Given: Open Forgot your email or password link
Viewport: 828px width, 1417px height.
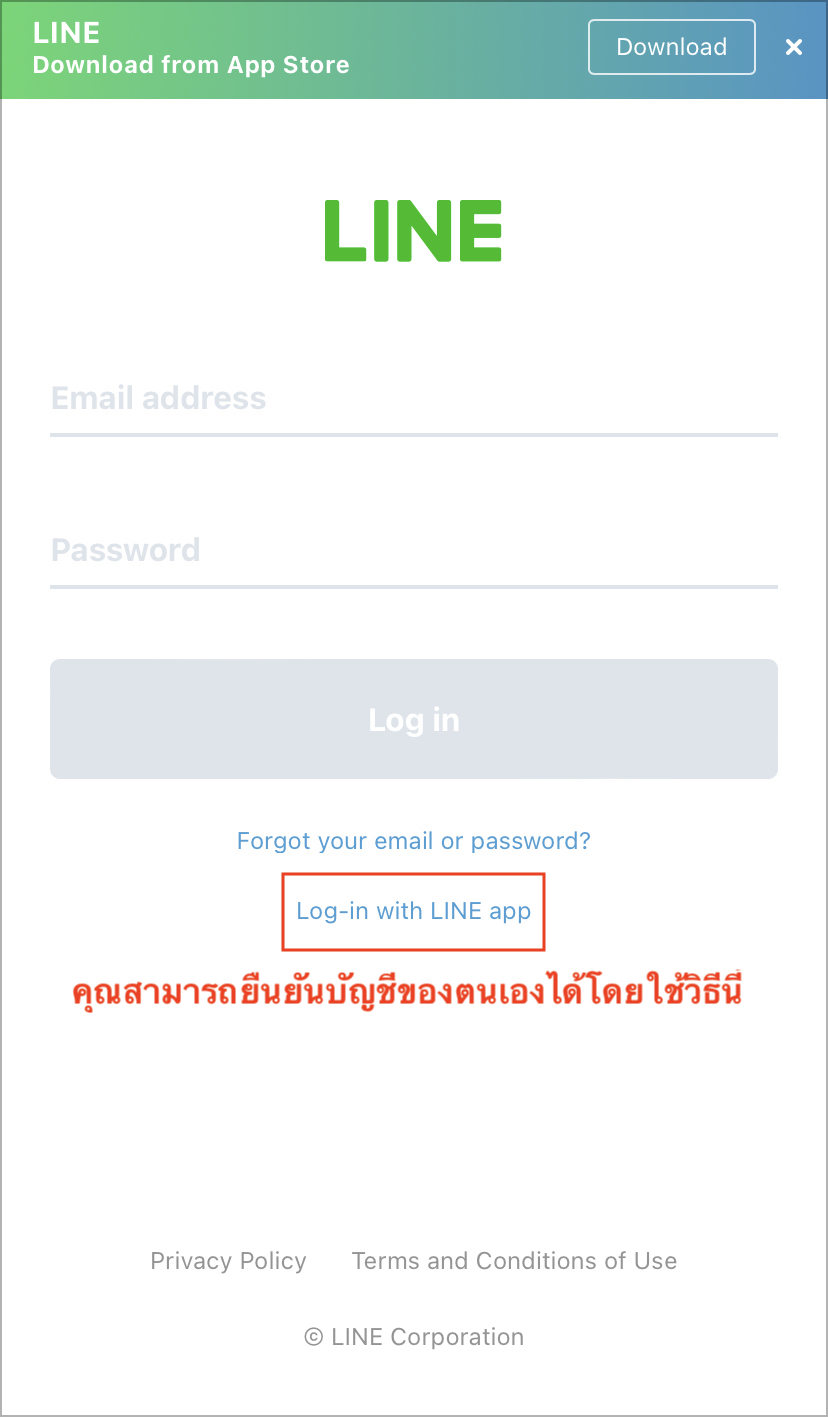Looking at the screenshot, I should point(414,841).
